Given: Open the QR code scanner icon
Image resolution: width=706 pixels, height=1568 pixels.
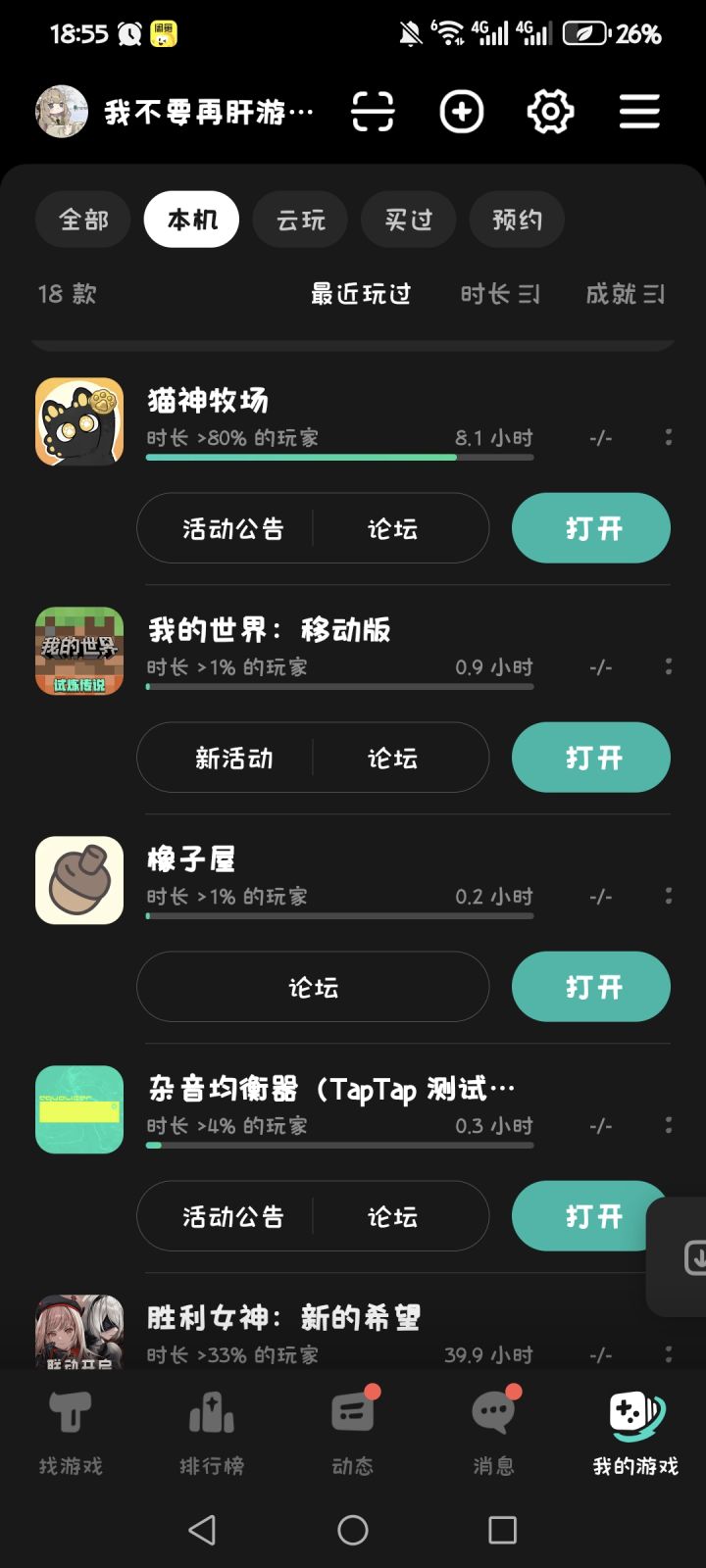Looking at the screenshot, I should 373,112.
